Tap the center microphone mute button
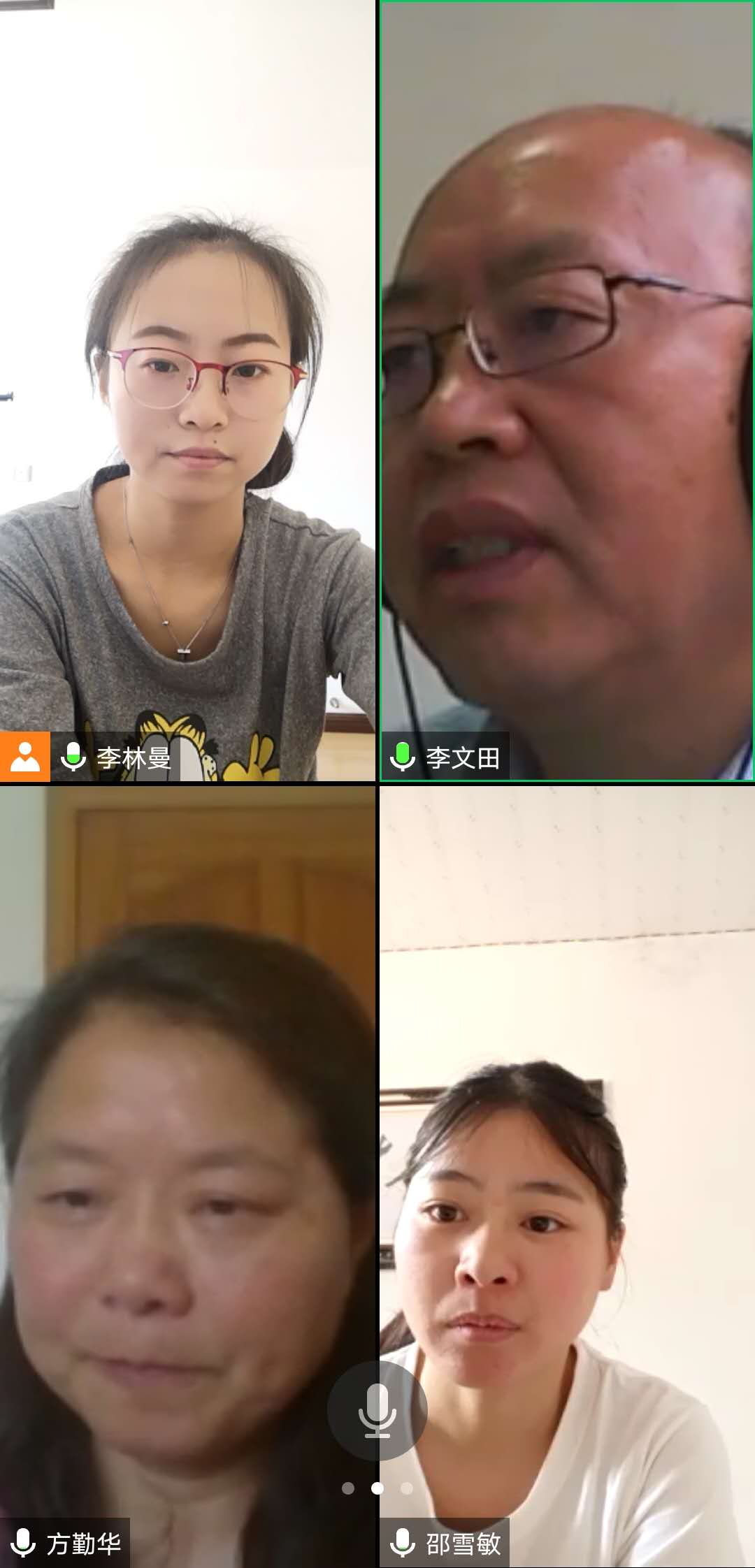Screen dimensions: 755x1568 tap(377, 1410)
